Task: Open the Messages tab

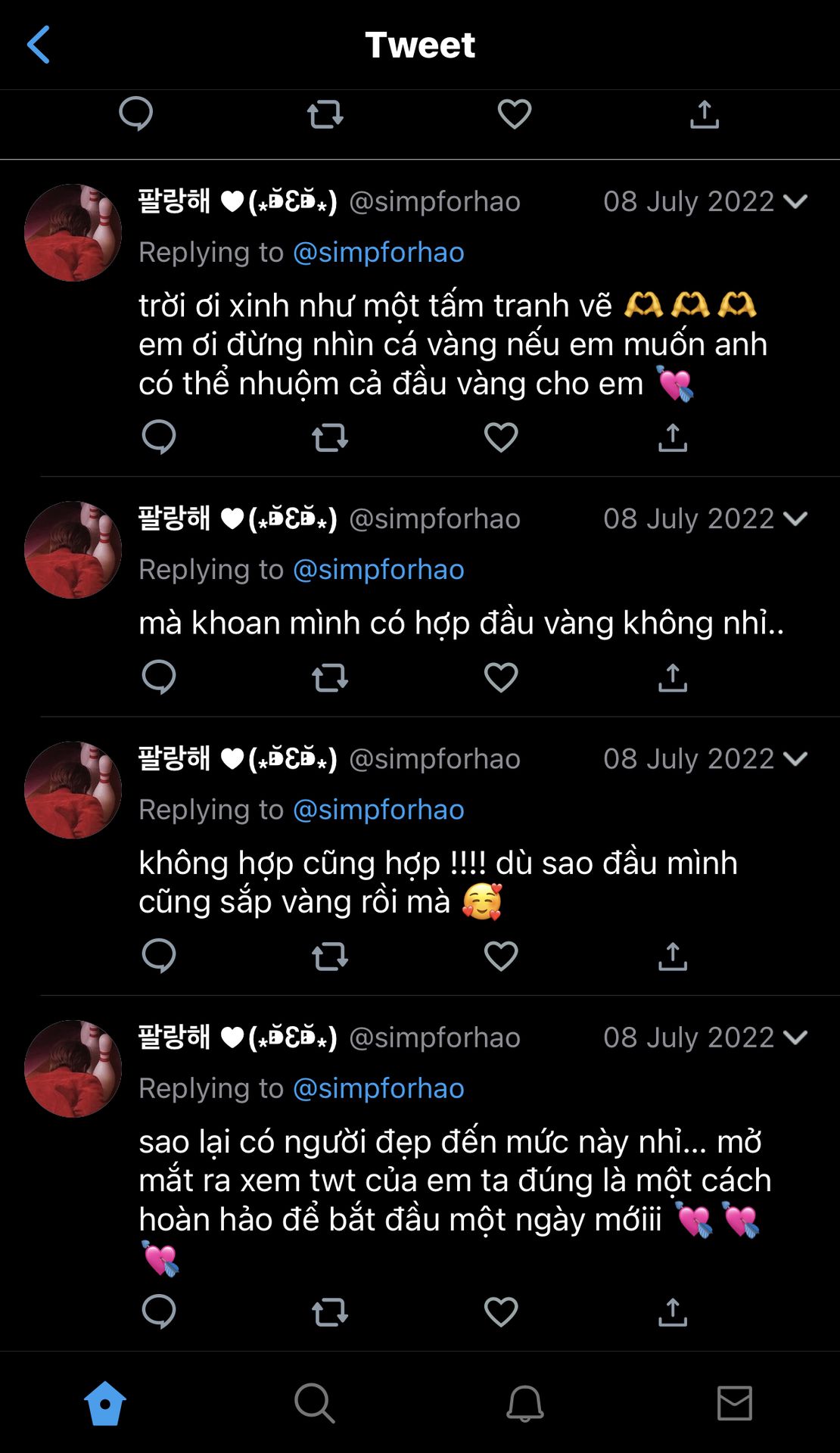Action: pos(734,1404)
